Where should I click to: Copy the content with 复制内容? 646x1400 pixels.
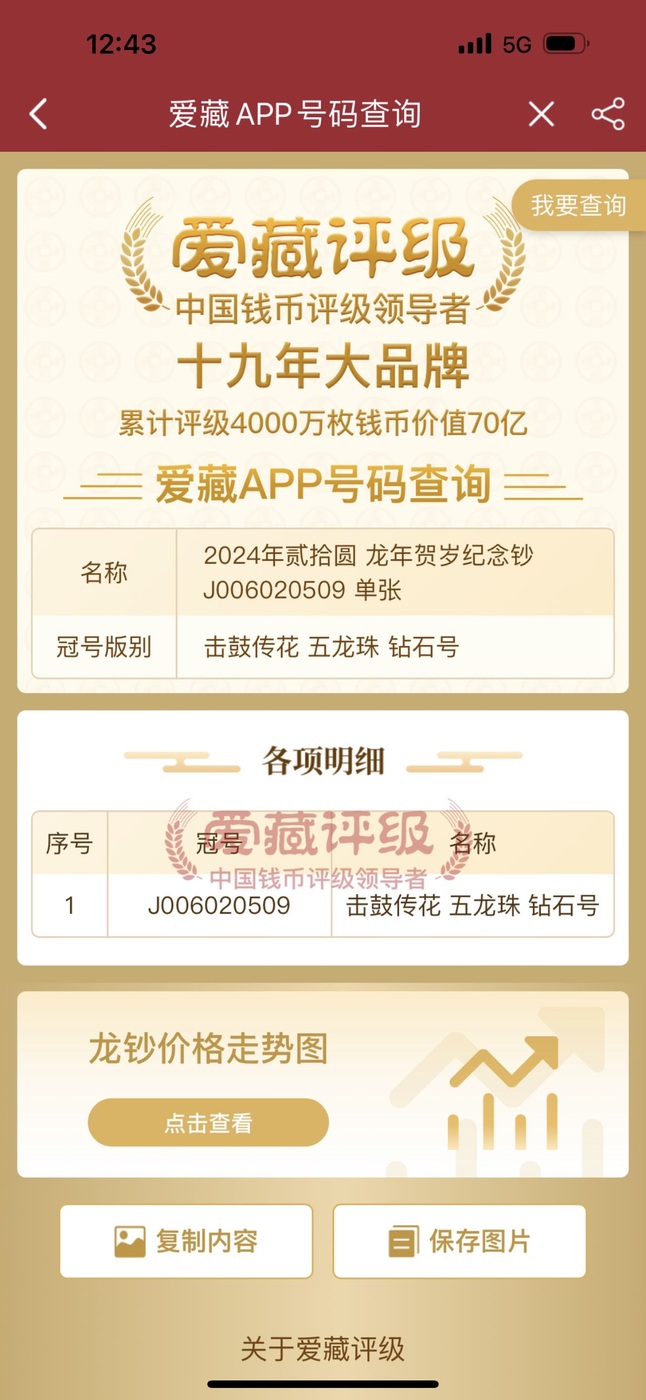186,1241
